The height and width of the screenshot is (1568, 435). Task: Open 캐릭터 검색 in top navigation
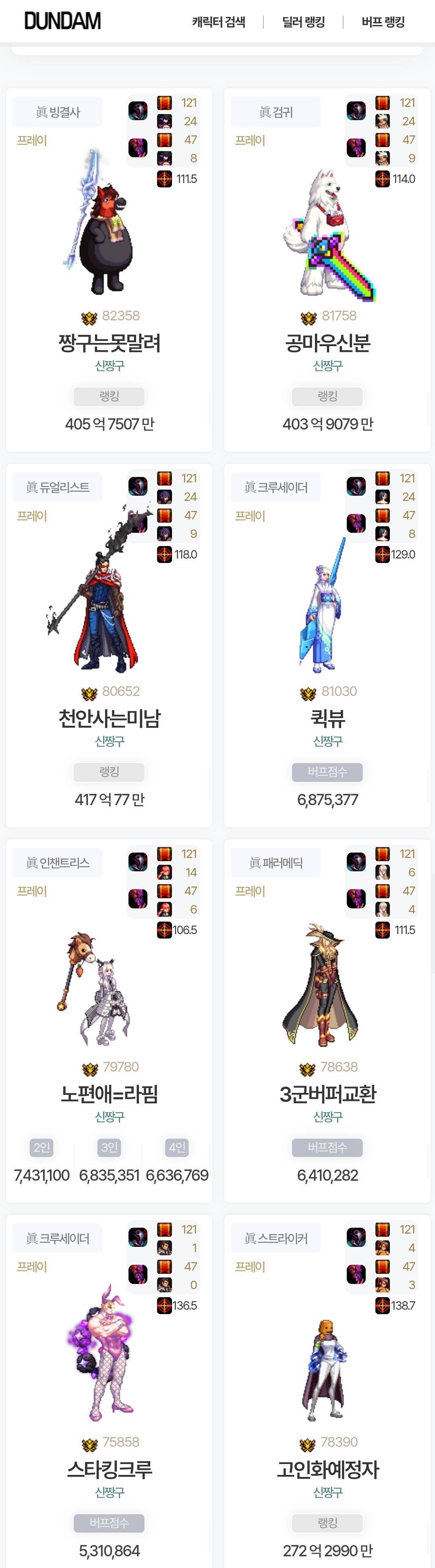click(218, 22)
